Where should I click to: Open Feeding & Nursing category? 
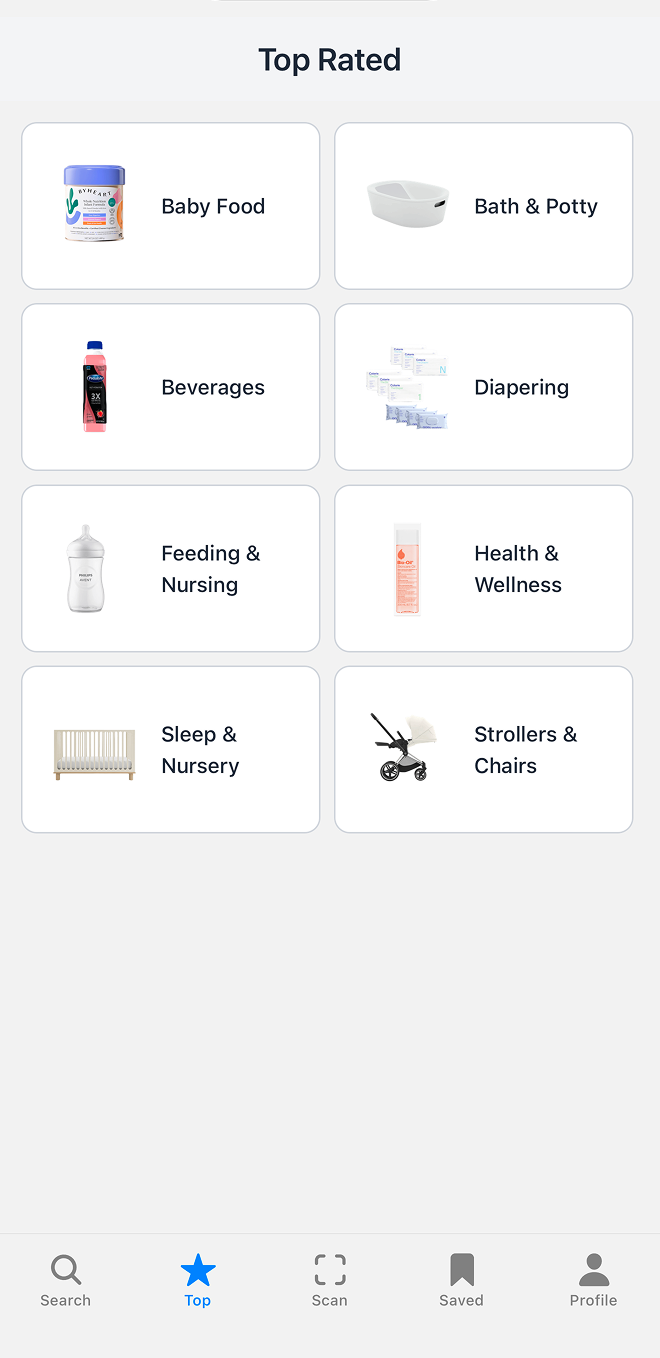[x=171, y=568]
